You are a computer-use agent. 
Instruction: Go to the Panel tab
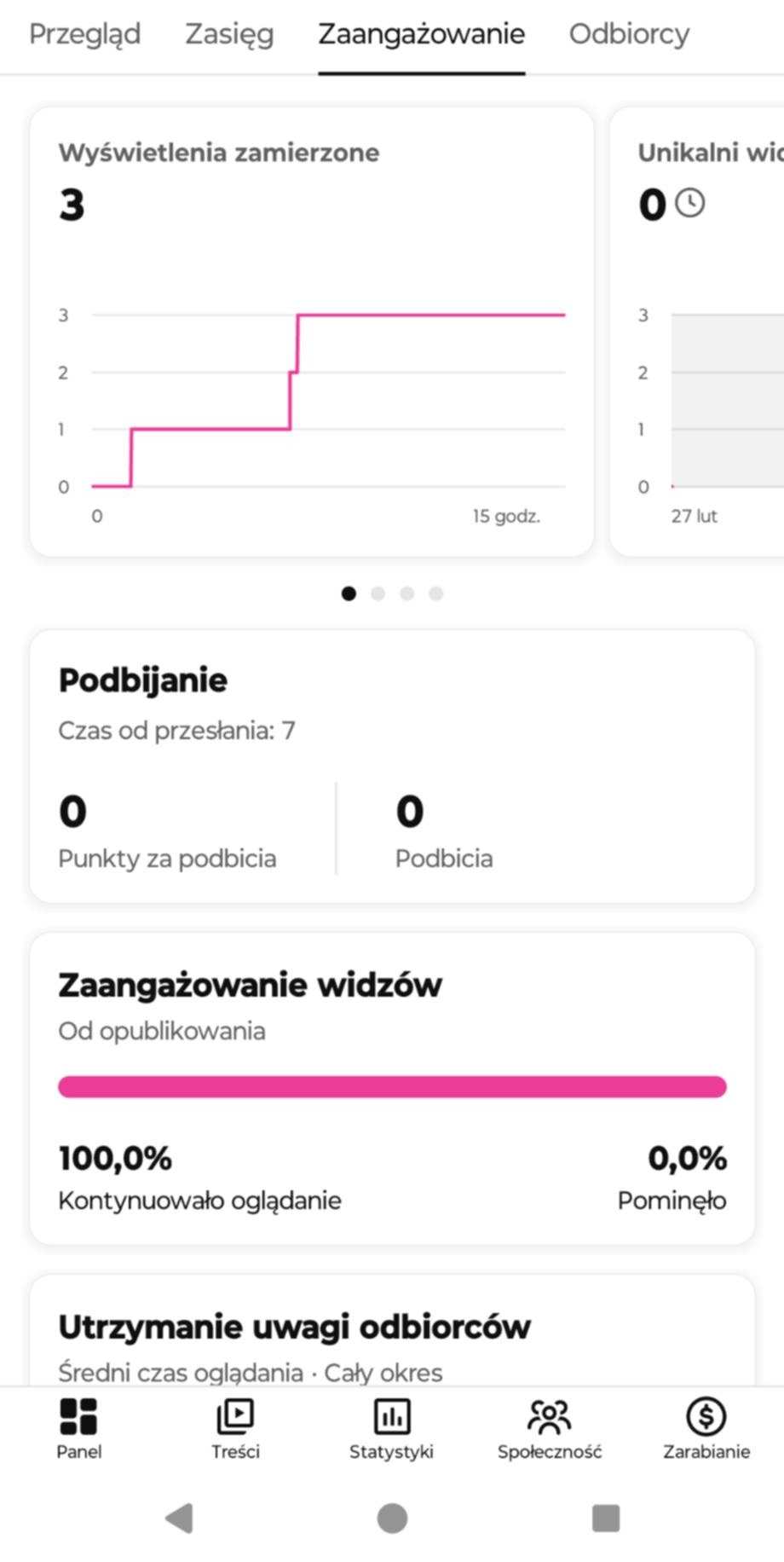(x=78, y=1429)
